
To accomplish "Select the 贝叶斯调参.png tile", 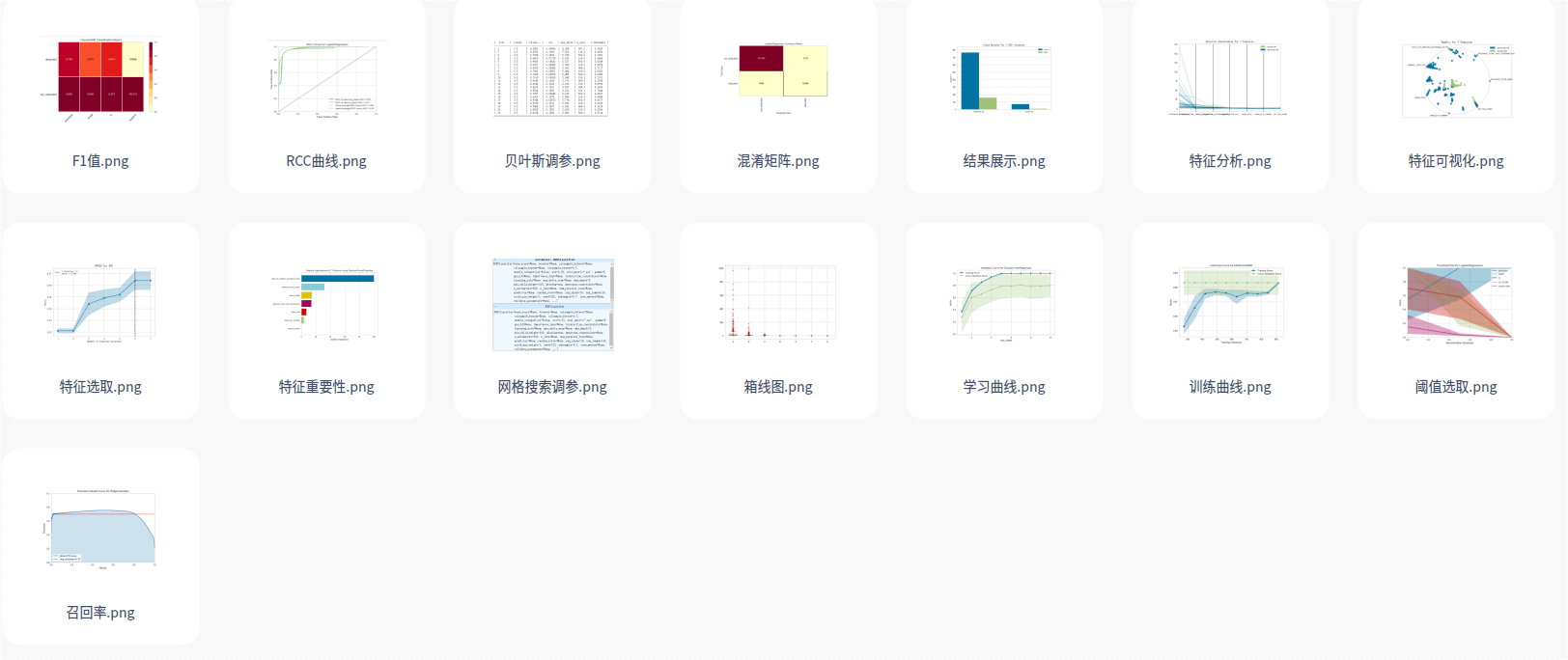I will pyautogui.click(x=552, y=81).
